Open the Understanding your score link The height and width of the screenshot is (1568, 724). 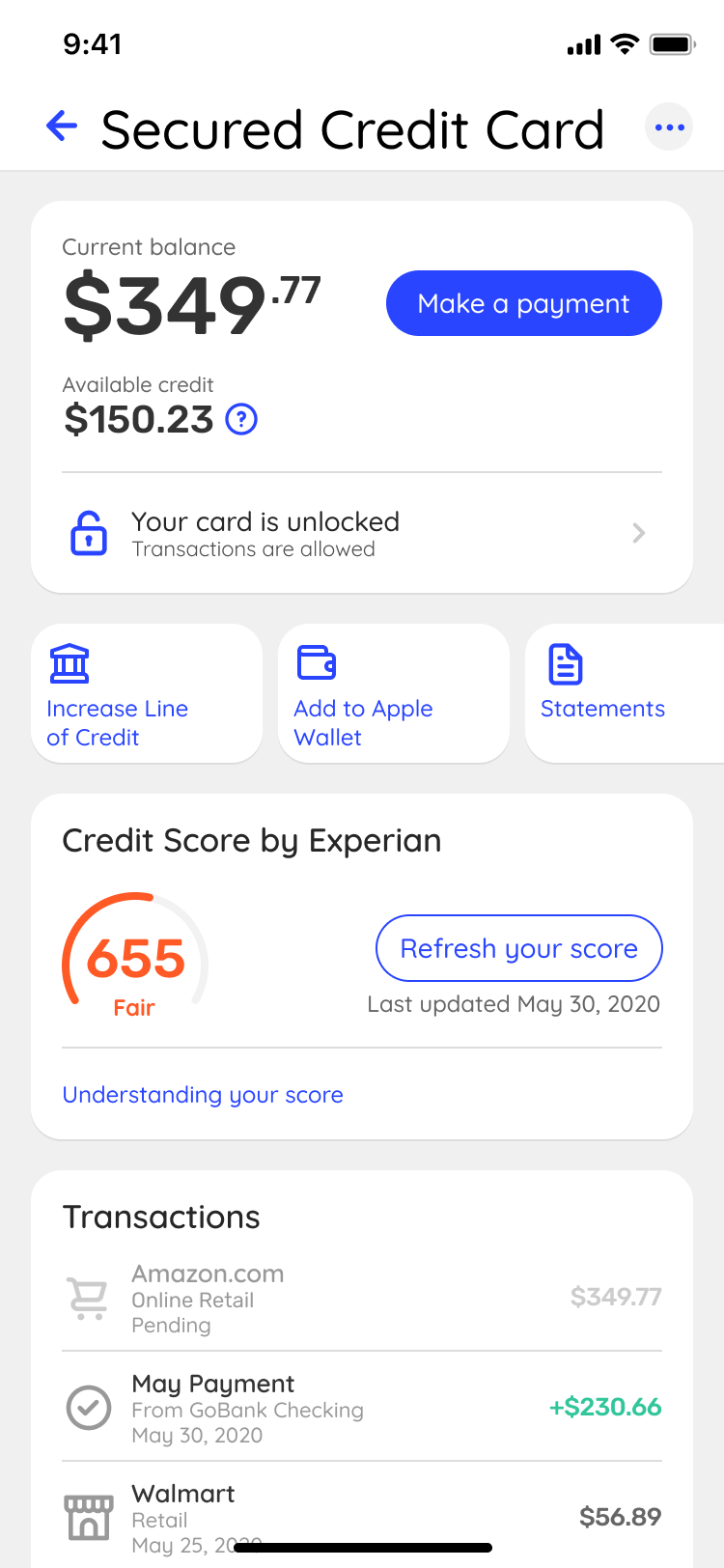click(x=203, y=1095)
